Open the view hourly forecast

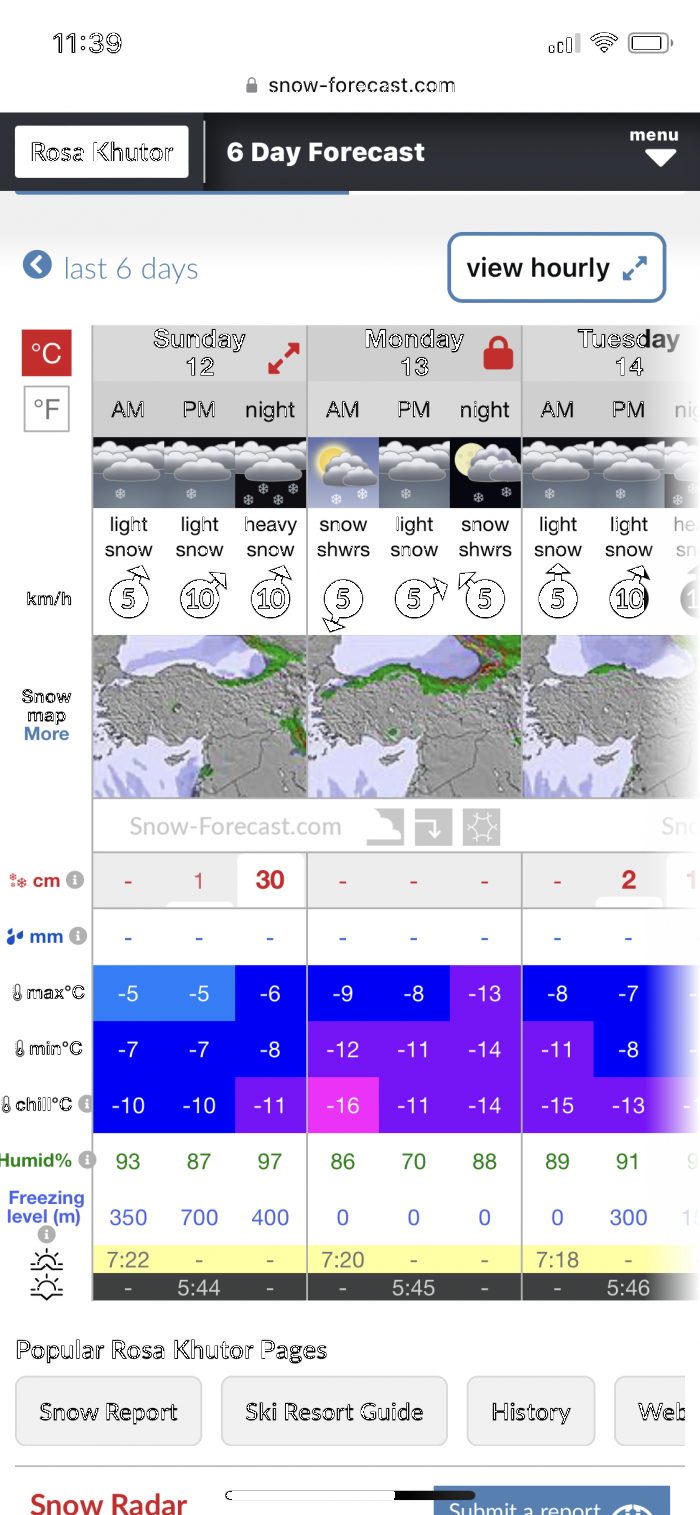(556, 268)
